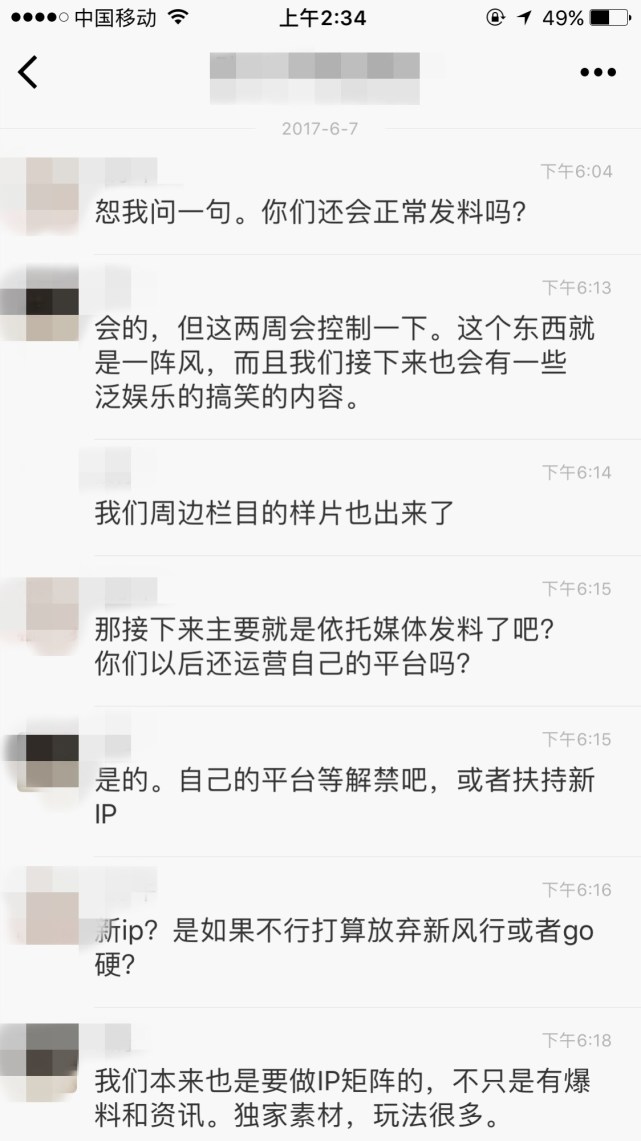Open the message about doing an IP矩阵
Screen dimensions: 641x1141
click(x=343, y=1097)
